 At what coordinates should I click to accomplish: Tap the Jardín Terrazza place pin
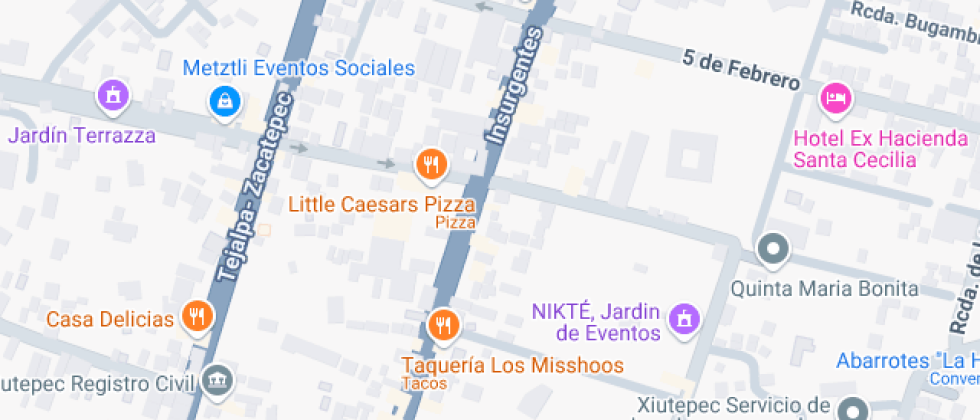point(113,97)
